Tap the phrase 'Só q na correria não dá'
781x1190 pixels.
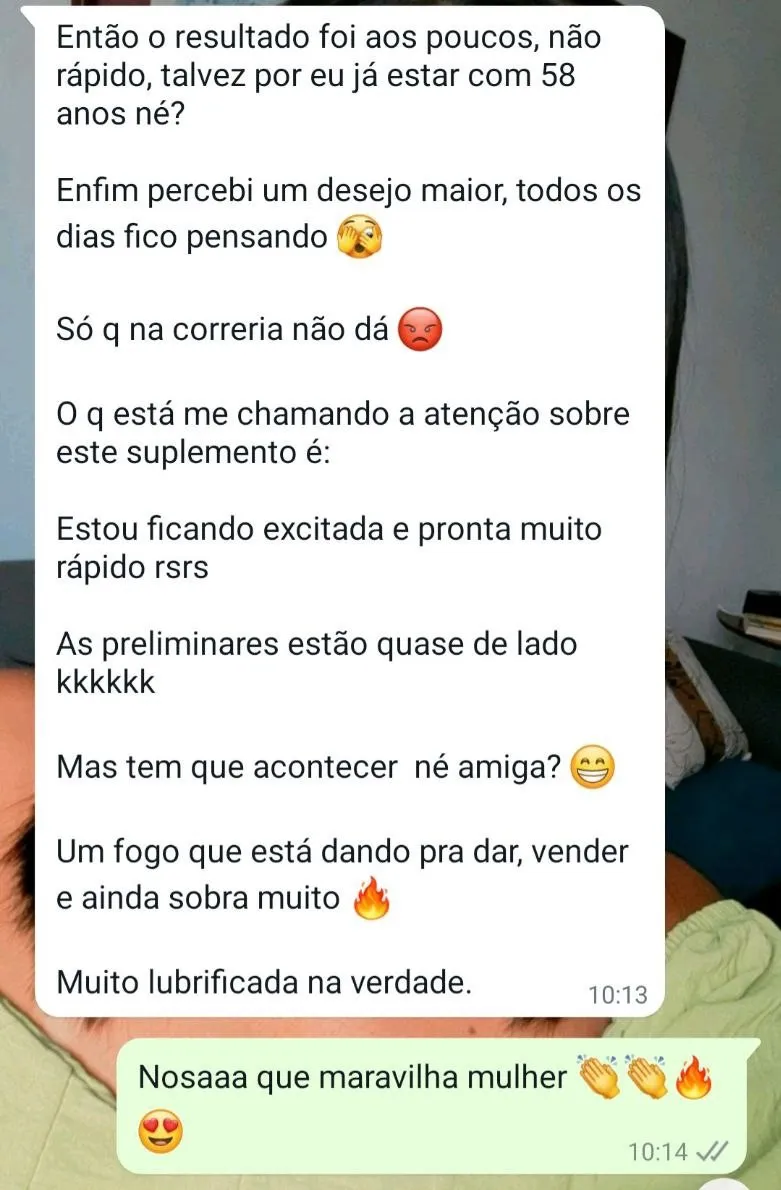click(x=230, y=327)
